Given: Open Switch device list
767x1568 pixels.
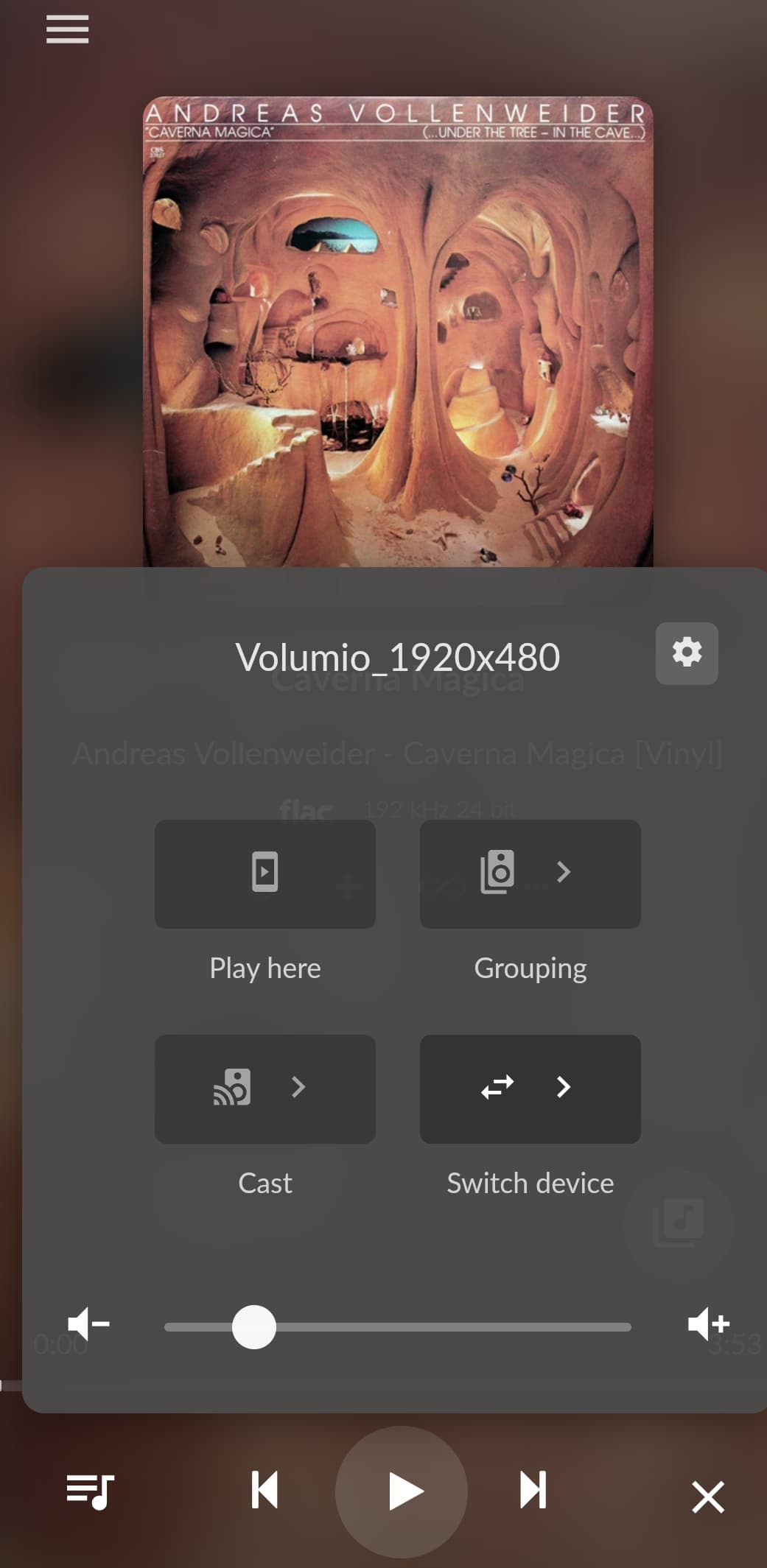Looking at the screenshot, I should click(530, 1089).
